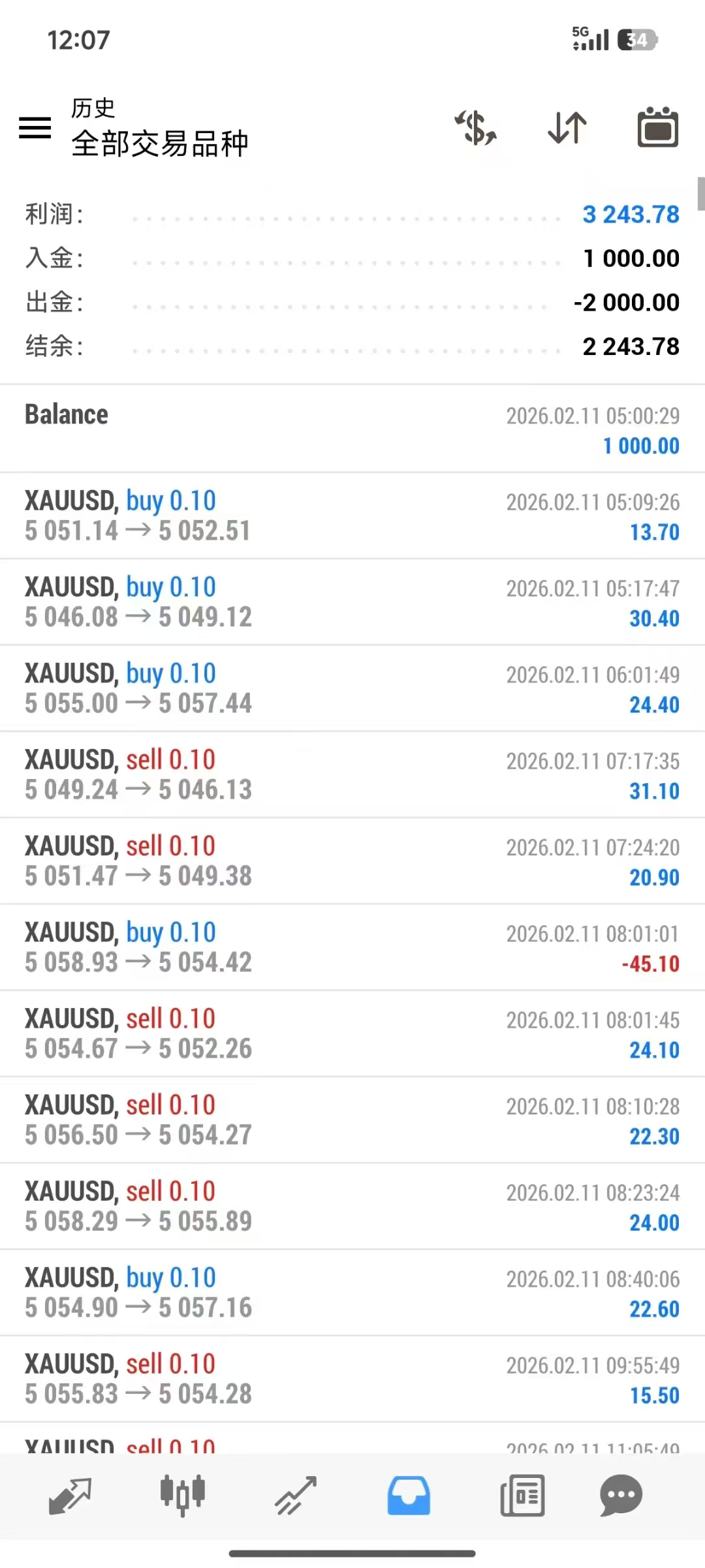
Task: Expand the buy trade with profit 24.40
Action: (352, 688)
